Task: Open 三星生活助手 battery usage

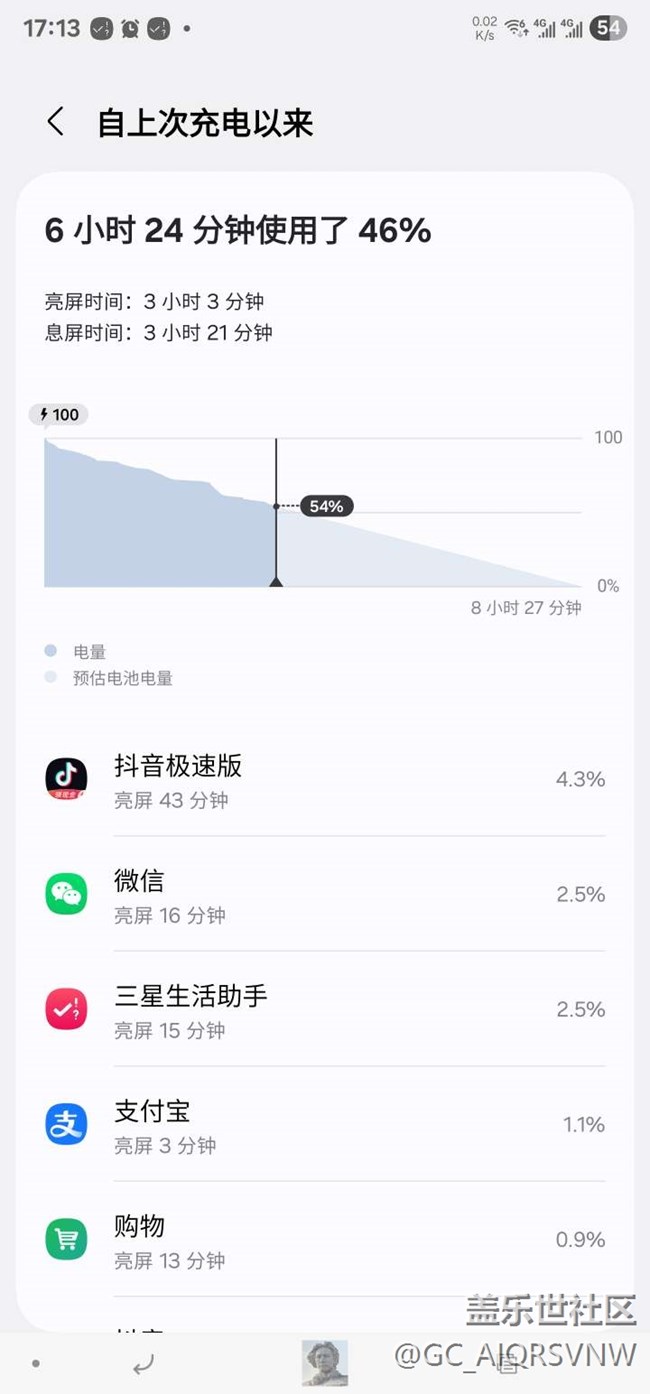Action: click(x=325, y=1010)
